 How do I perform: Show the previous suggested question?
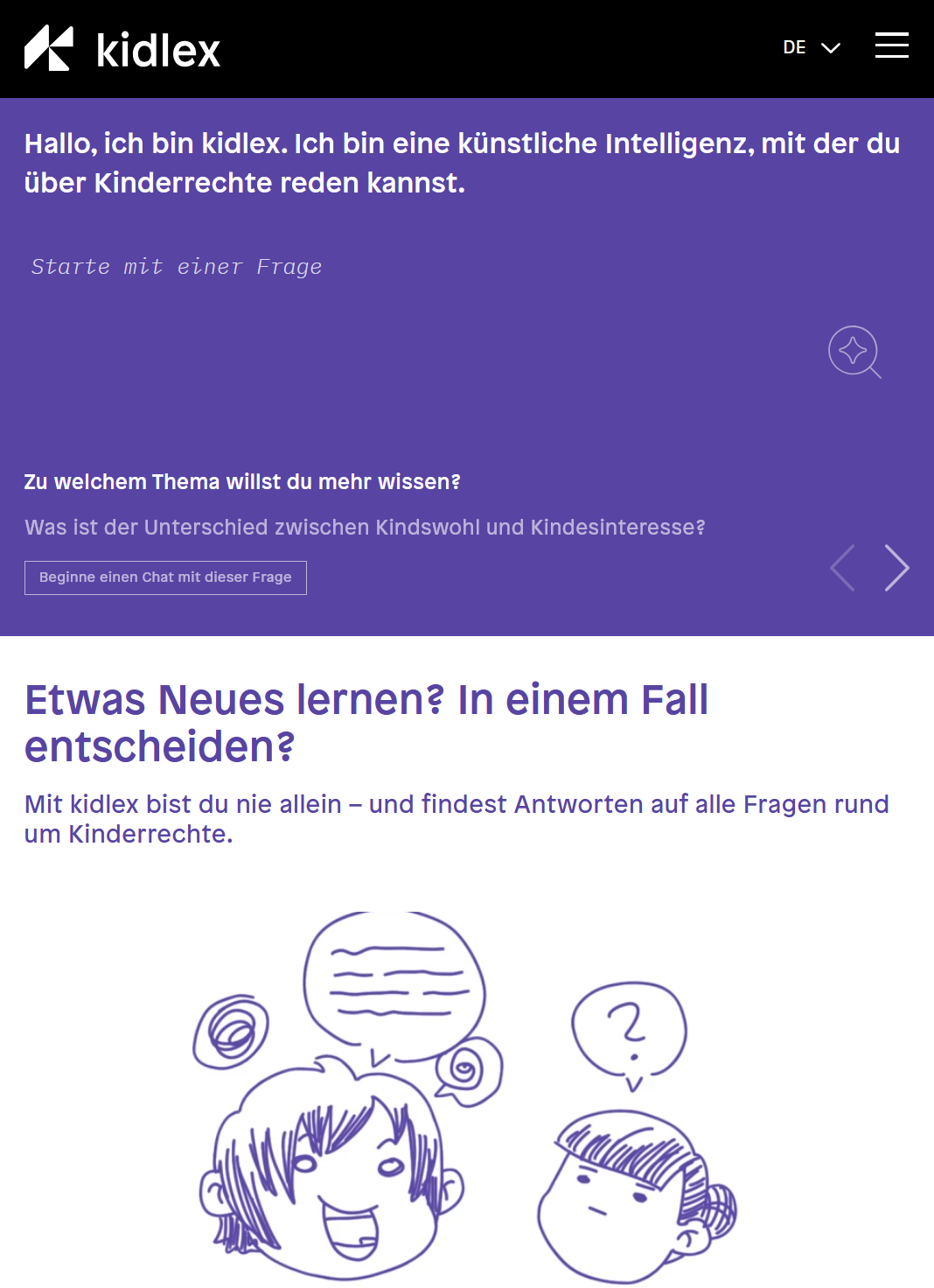(843, 568)
